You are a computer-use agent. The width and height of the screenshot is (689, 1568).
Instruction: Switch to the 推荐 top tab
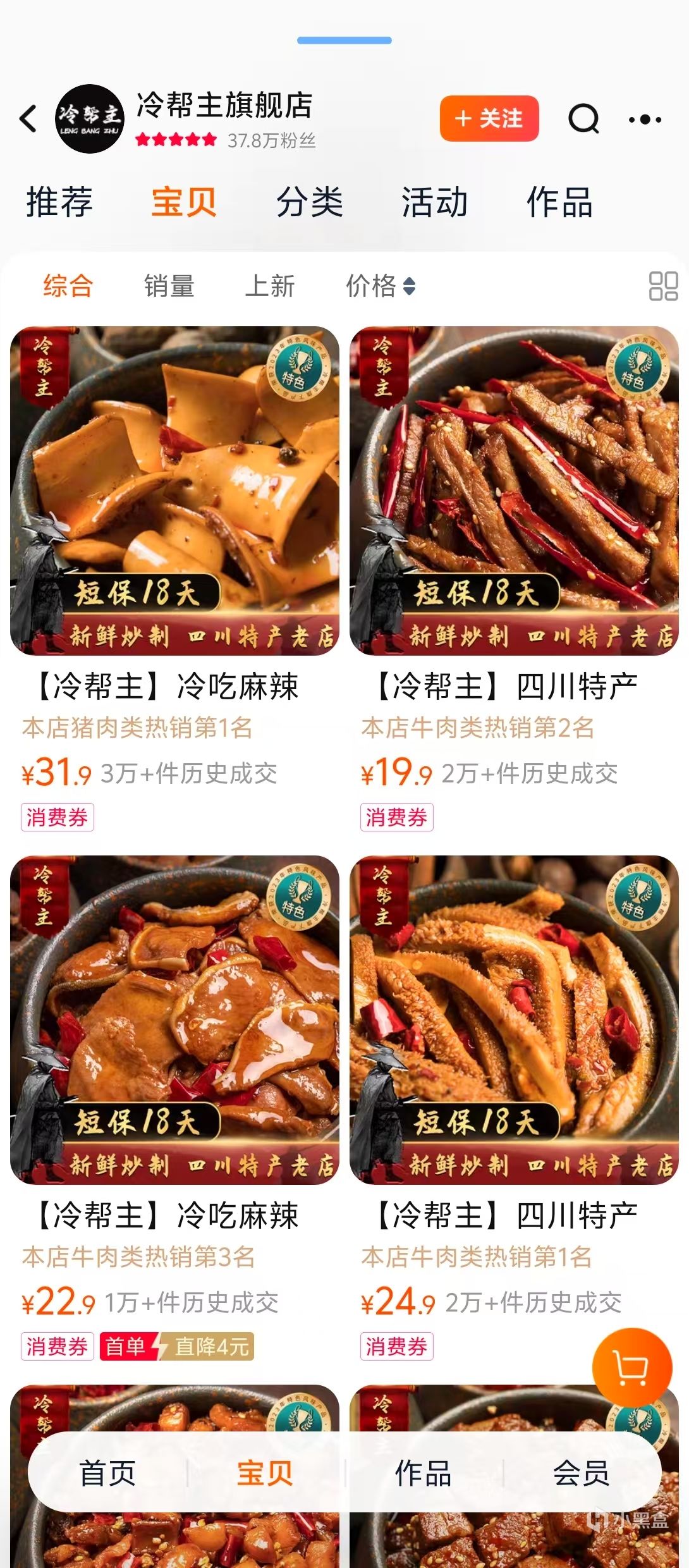click(59, 202)
